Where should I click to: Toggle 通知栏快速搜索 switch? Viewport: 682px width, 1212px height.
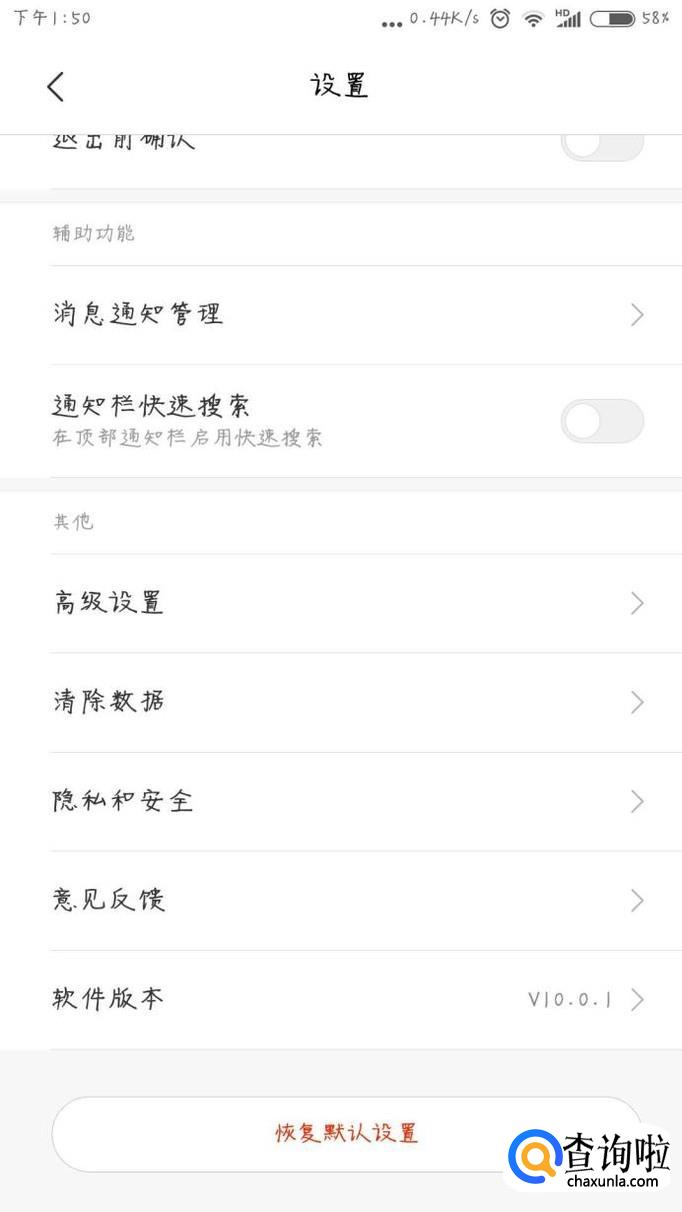point(601,421)
